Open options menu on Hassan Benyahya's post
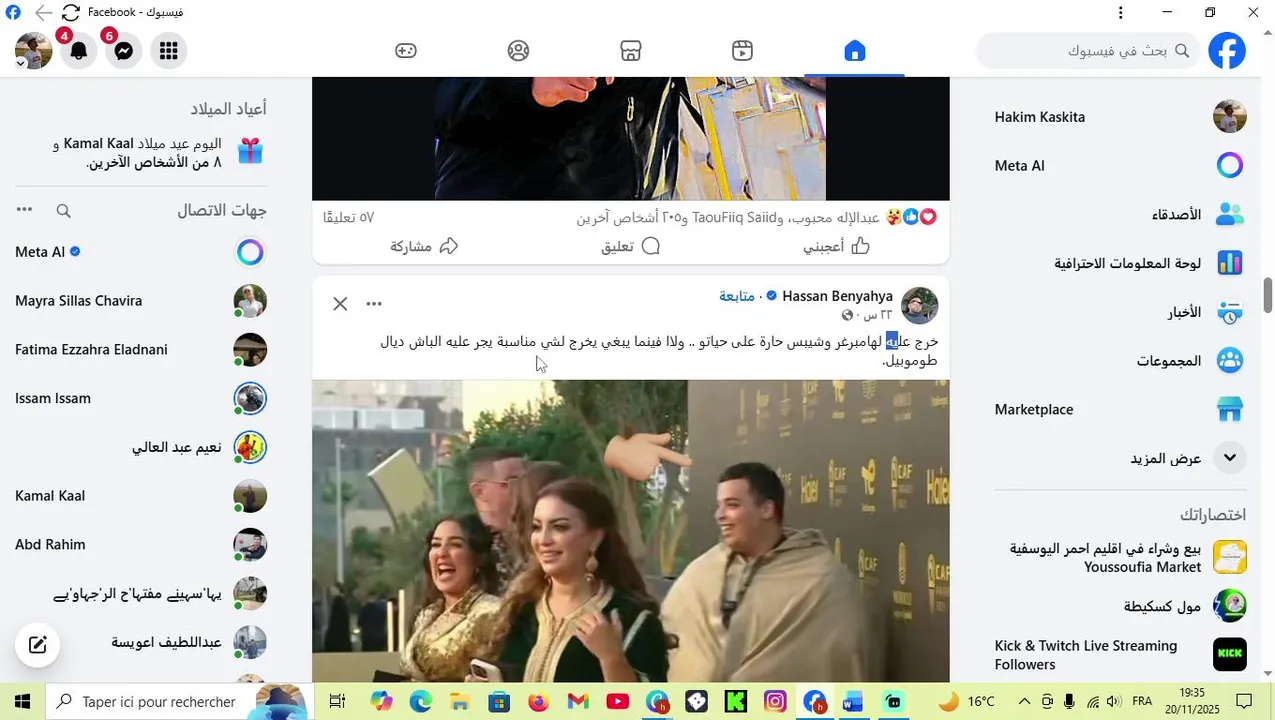 (x=374, y=304)
